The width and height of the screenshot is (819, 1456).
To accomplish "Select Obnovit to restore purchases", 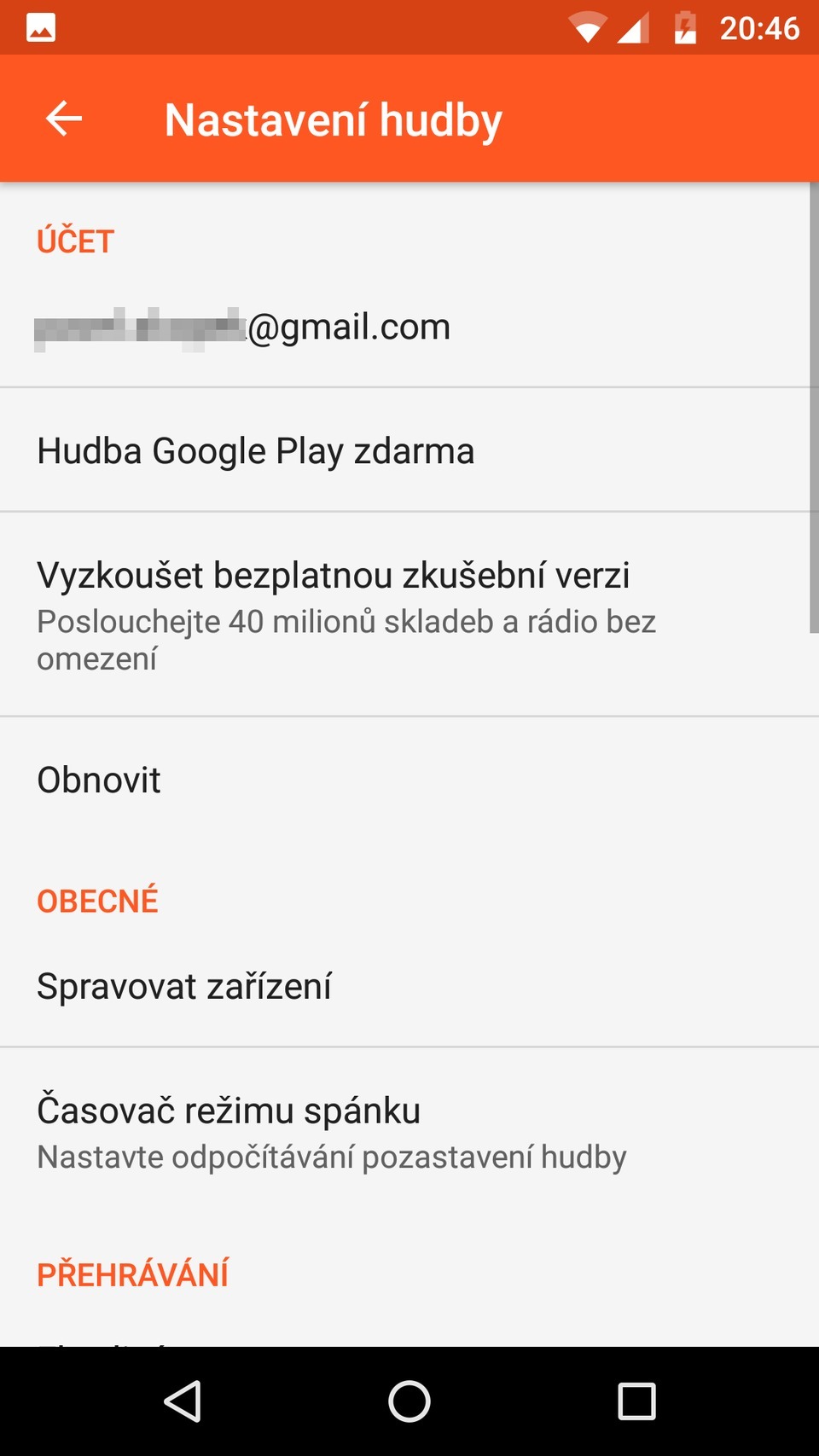I will 98,779.
